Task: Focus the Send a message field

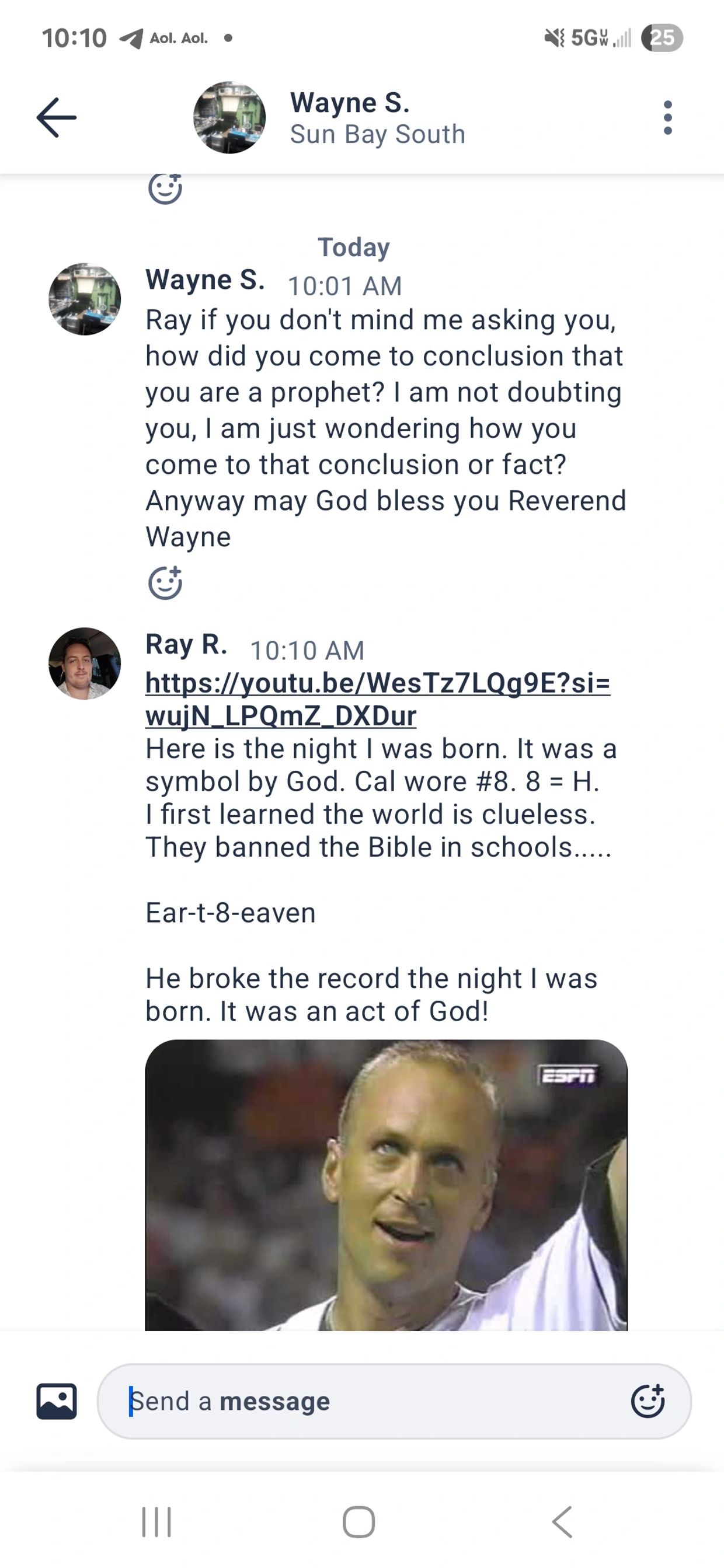Action: tap(366, 1401)
